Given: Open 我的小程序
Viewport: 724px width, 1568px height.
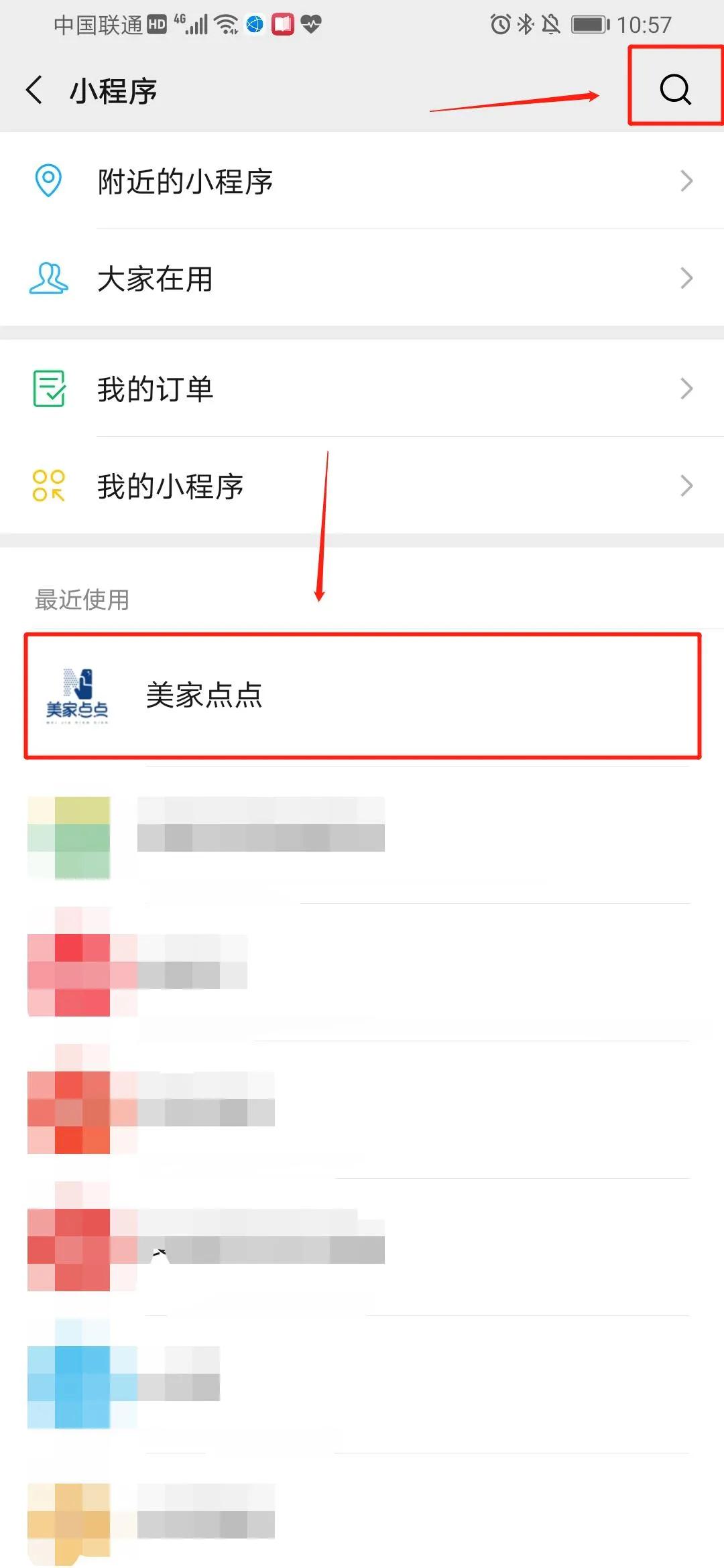Looking at the screenshot, I should pyautogui.click(x=362, y=486).
